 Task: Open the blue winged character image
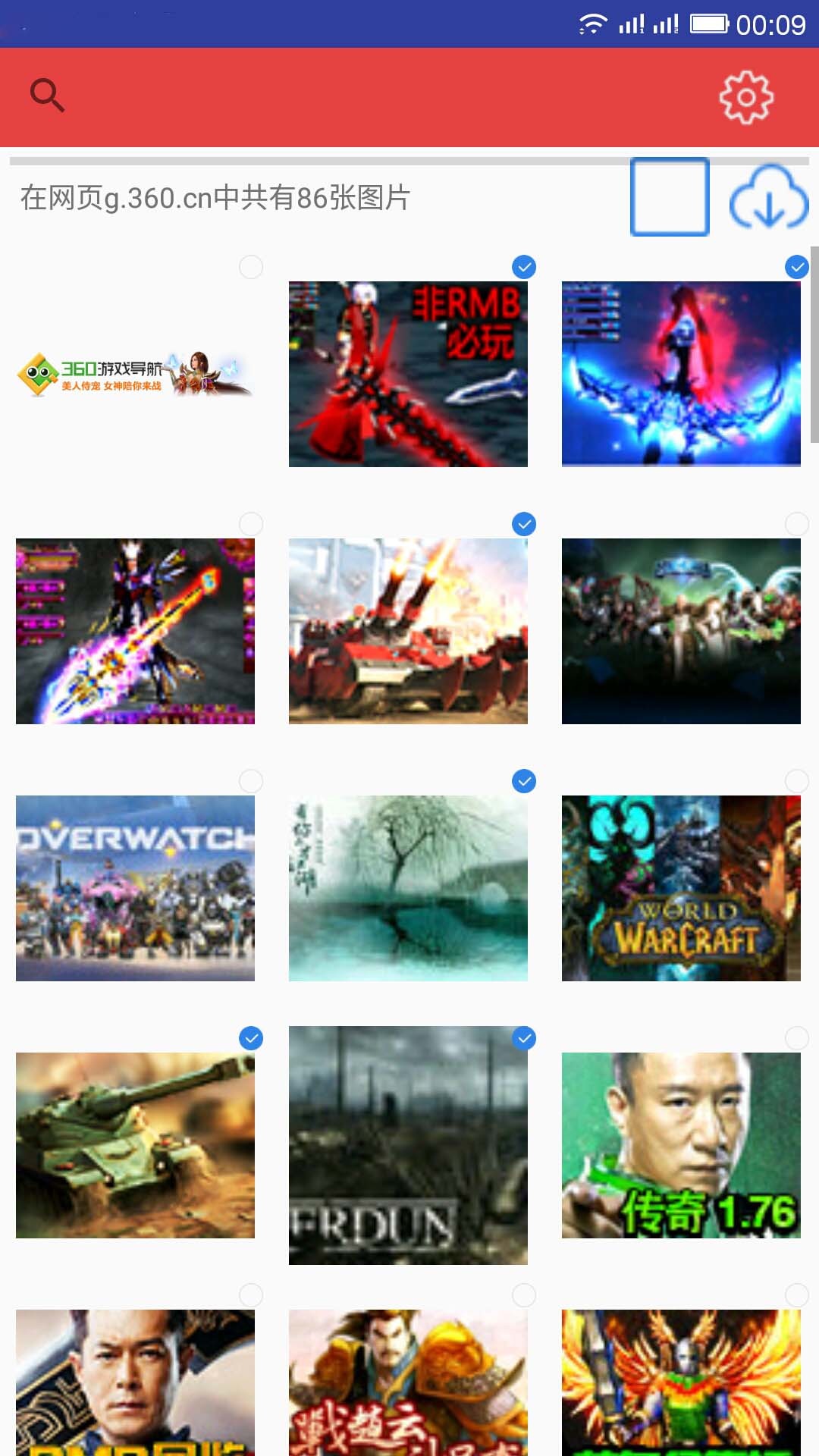pos(681,374)
